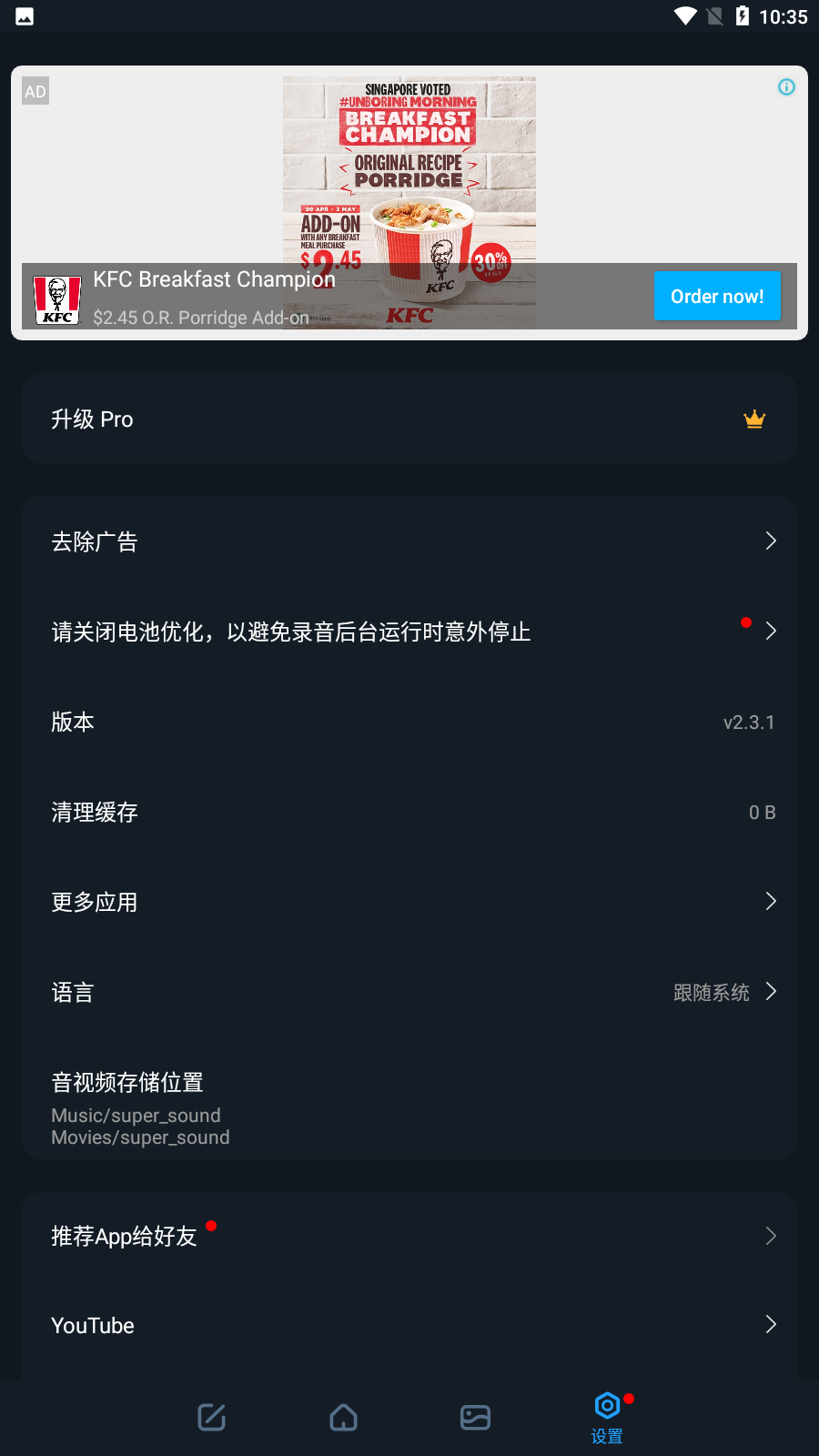Change the 语言 language setting
Image resolution: width=819 pixels, height=1456 pixels.
click(x=409, y=992)
